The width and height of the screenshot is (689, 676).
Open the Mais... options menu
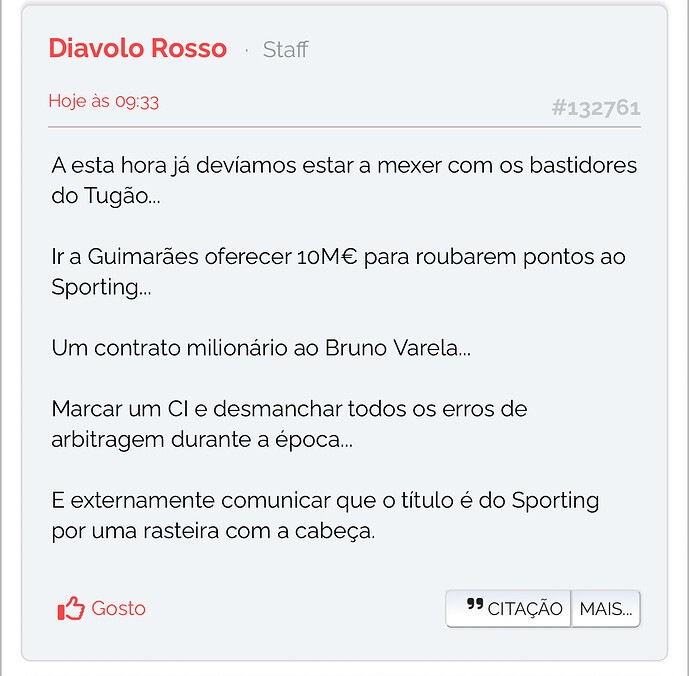coord(605,608)
